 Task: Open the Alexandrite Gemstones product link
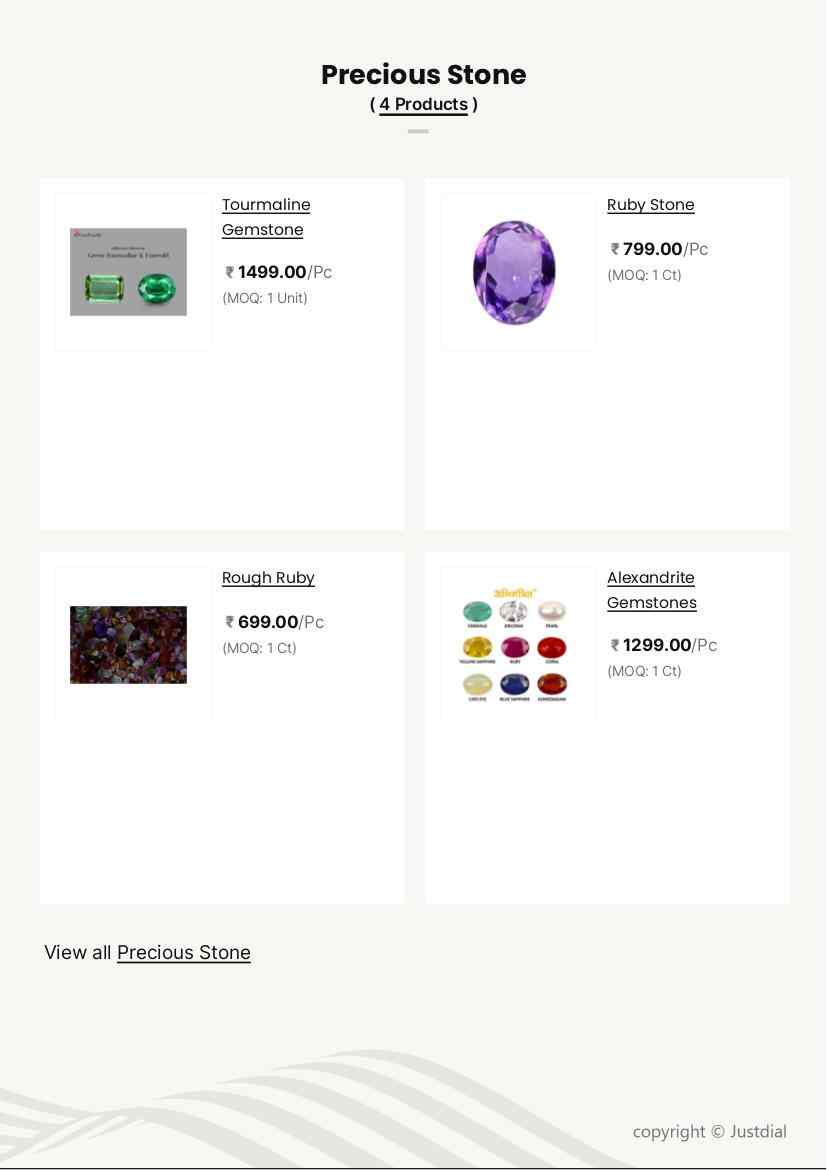click(x=651, y=589)
